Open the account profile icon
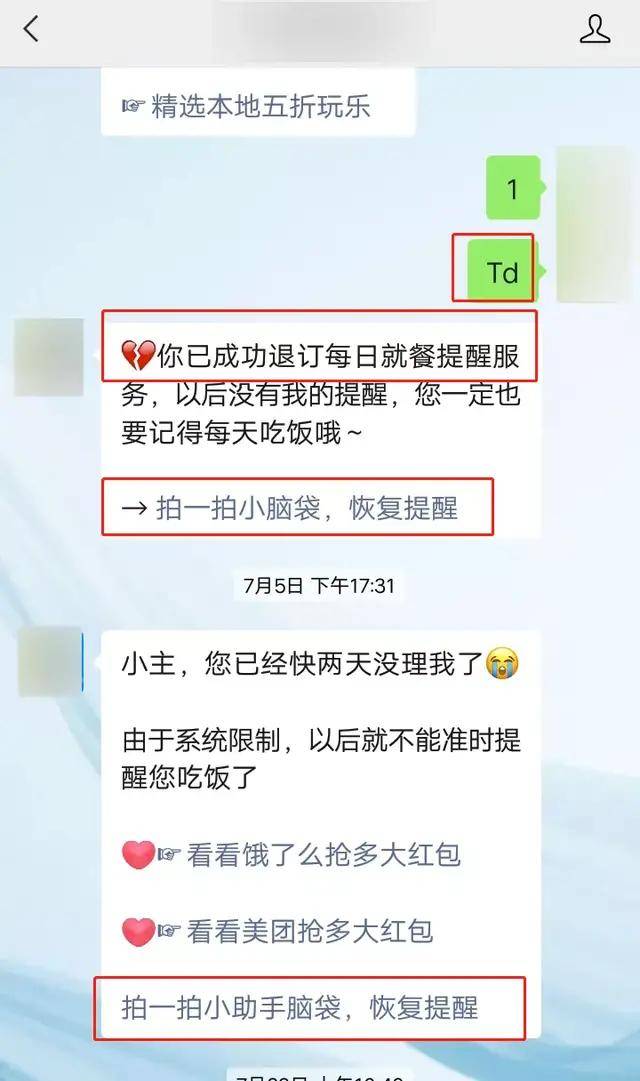This screenshot has width=640, height=1081. pyautogui.click(x=595, y=29)
